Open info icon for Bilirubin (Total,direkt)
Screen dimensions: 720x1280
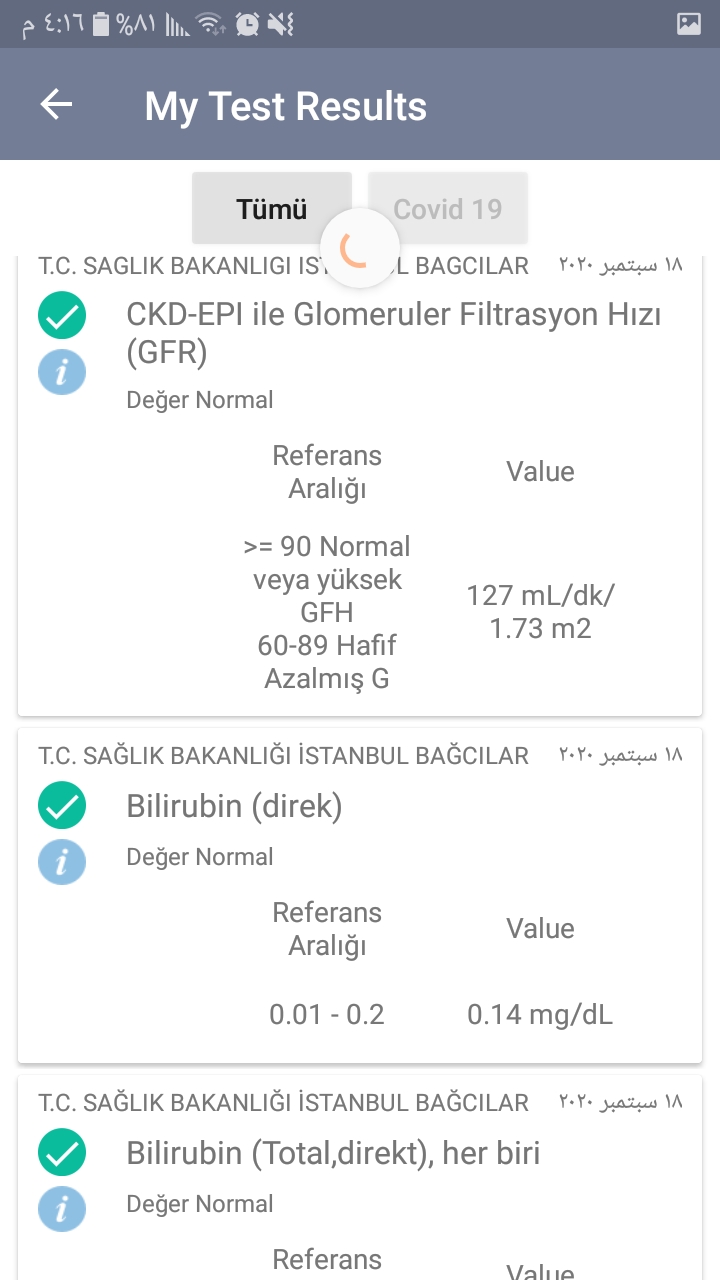pyautogui.click(x=62, y=1209)
